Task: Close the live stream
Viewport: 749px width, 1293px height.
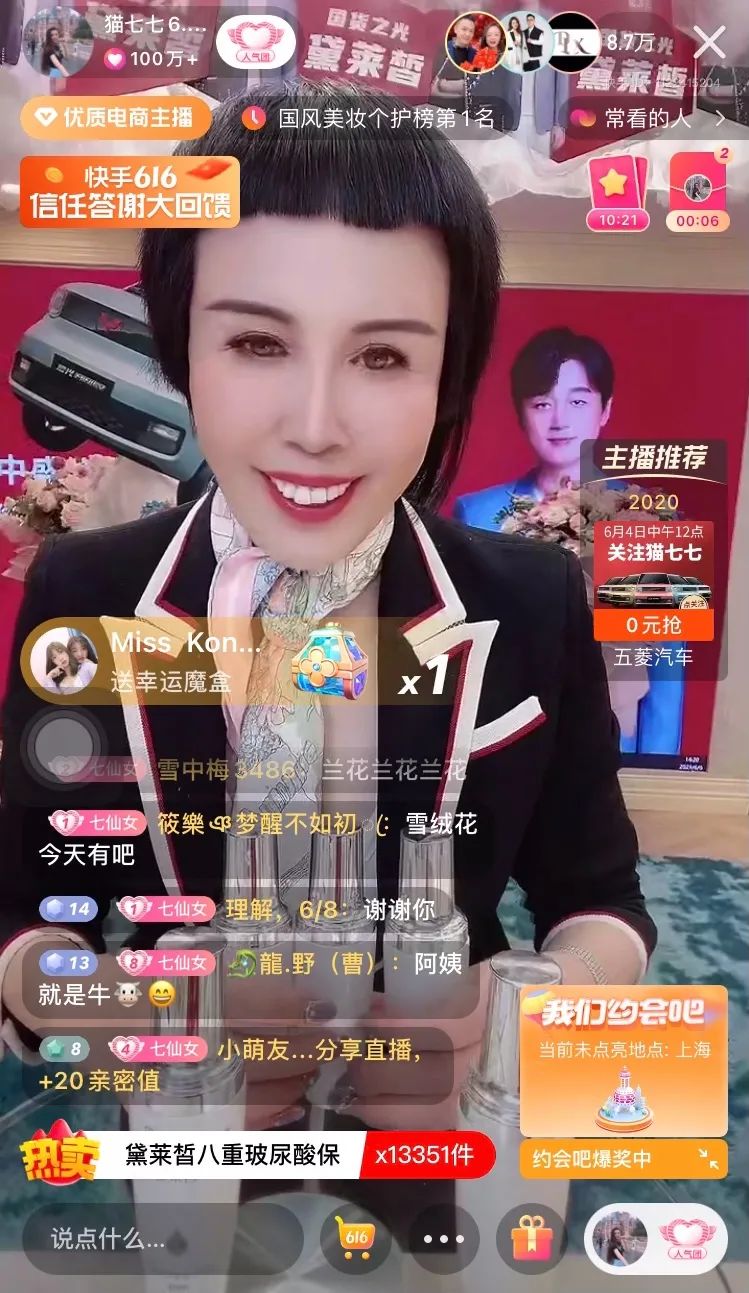Action: [710, 43]
